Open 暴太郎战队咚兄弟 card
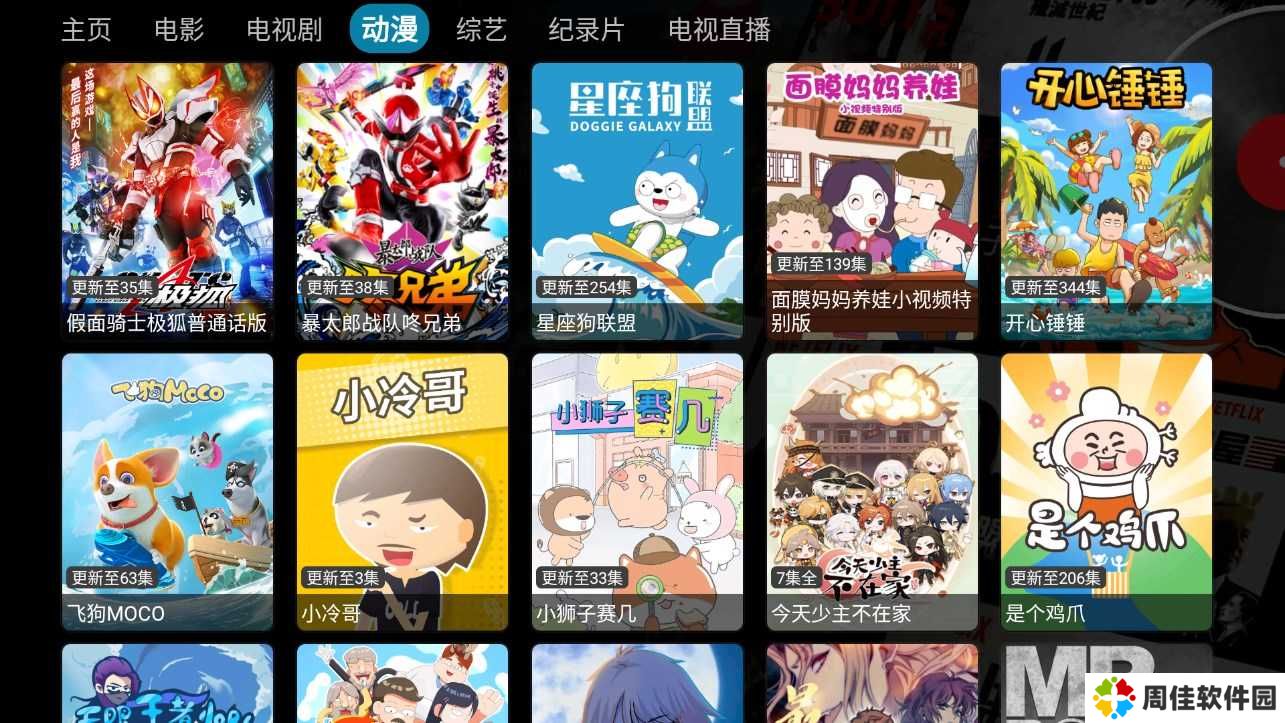The image size is (1285, 723). [x=402, y=200]
